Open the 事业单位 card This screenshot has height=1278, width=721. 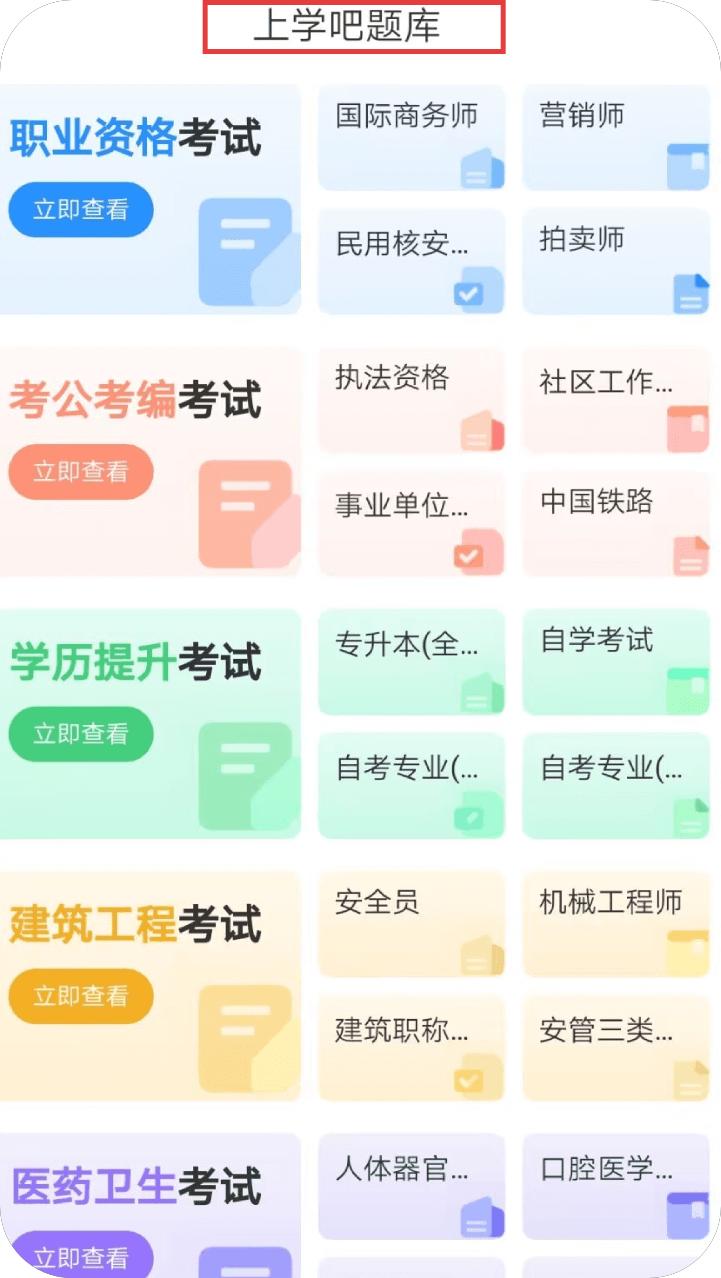(x=412, y=524)
